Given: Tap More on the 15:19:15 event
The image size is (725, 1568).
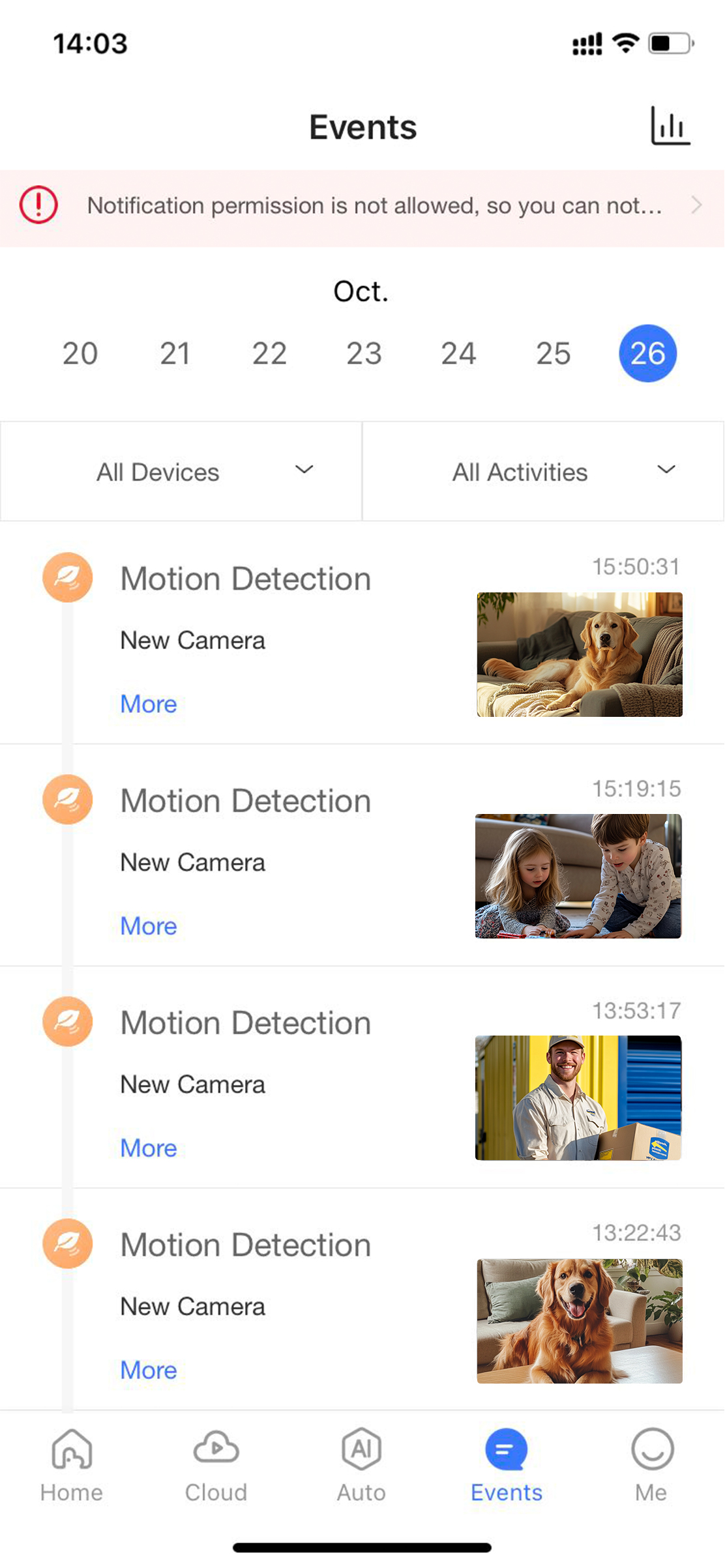Looking at the screenshot, I should pos(149,926).
